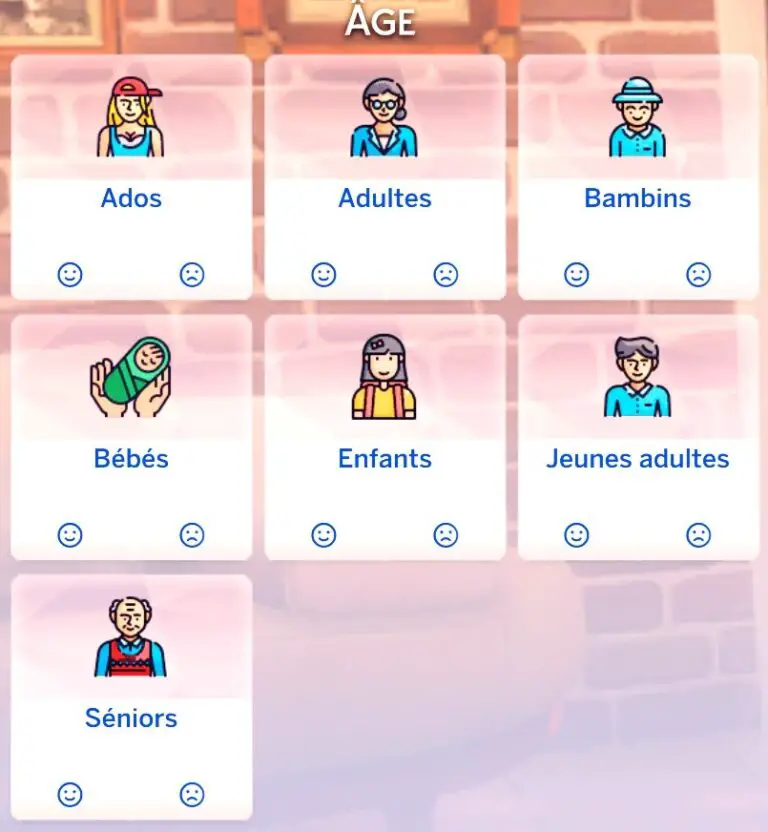Enable the like preference for Ados
The width and height of the screenshot is (768, 832).
click(x=69, y=272)
